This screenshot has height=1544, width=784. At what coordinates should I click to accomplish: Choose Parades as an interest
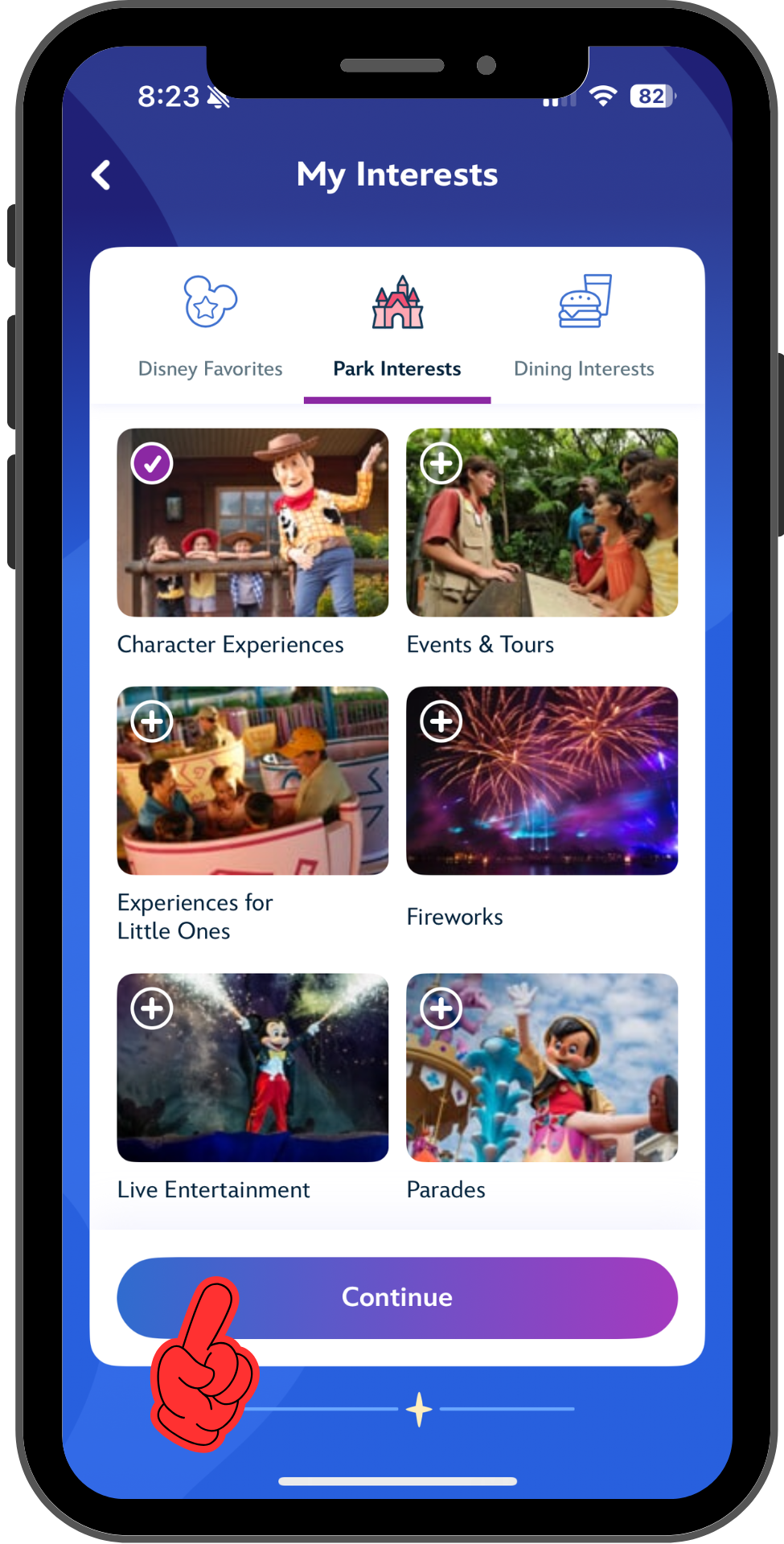point(441,1008)
